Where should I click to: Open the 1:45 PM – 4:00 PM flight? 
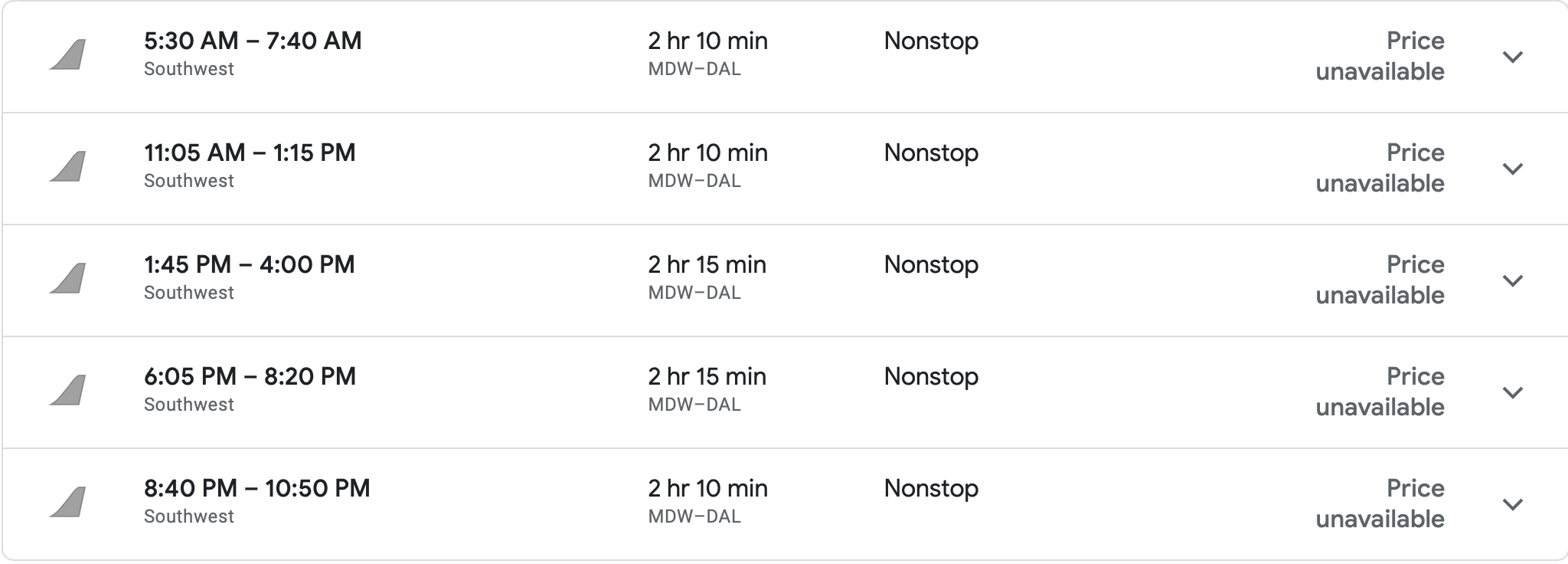(x=250, y=265)
